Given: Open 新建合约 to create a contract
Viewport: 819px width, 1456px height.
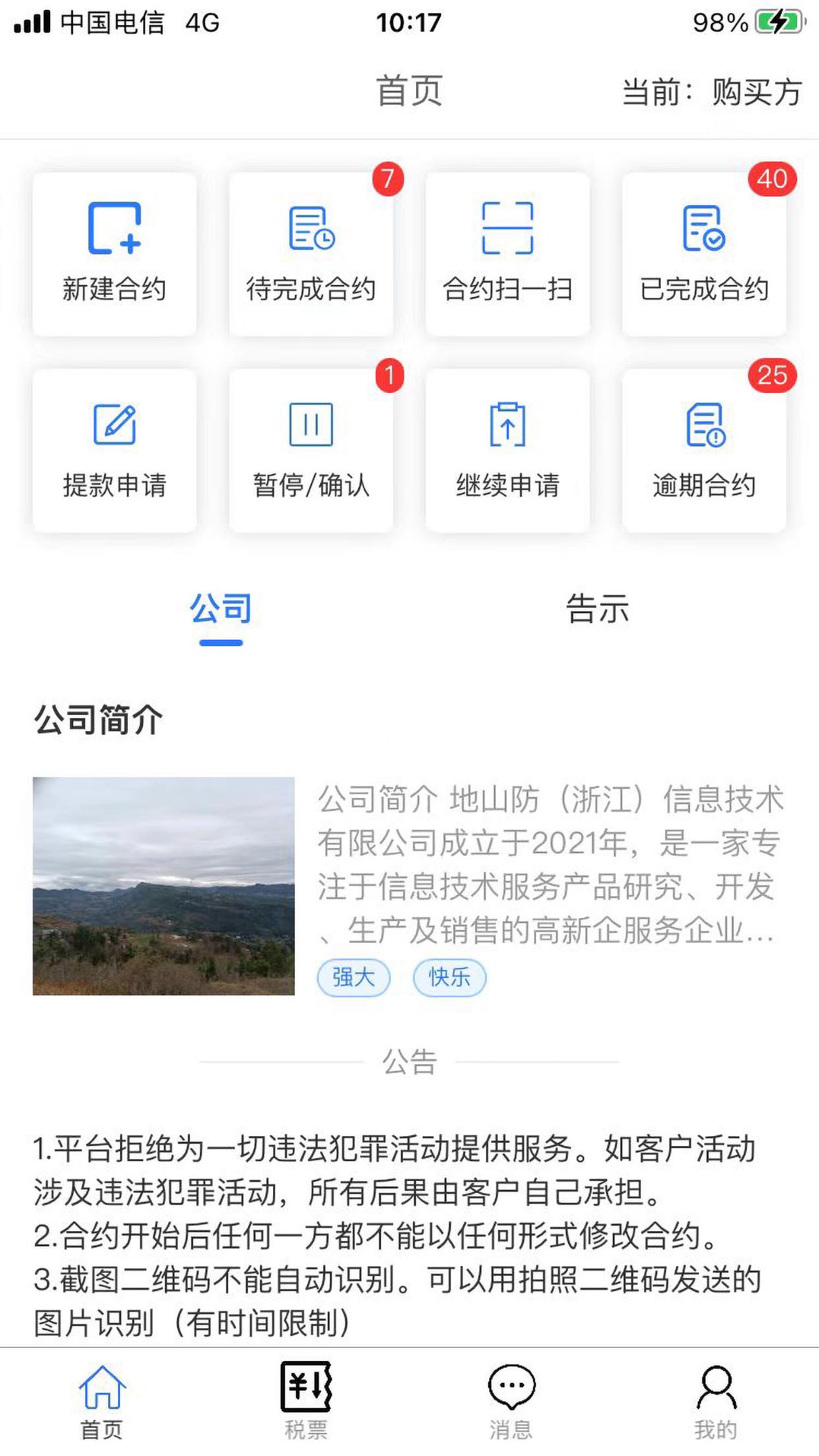Looking at the screenshot, I should coord(115,254).
